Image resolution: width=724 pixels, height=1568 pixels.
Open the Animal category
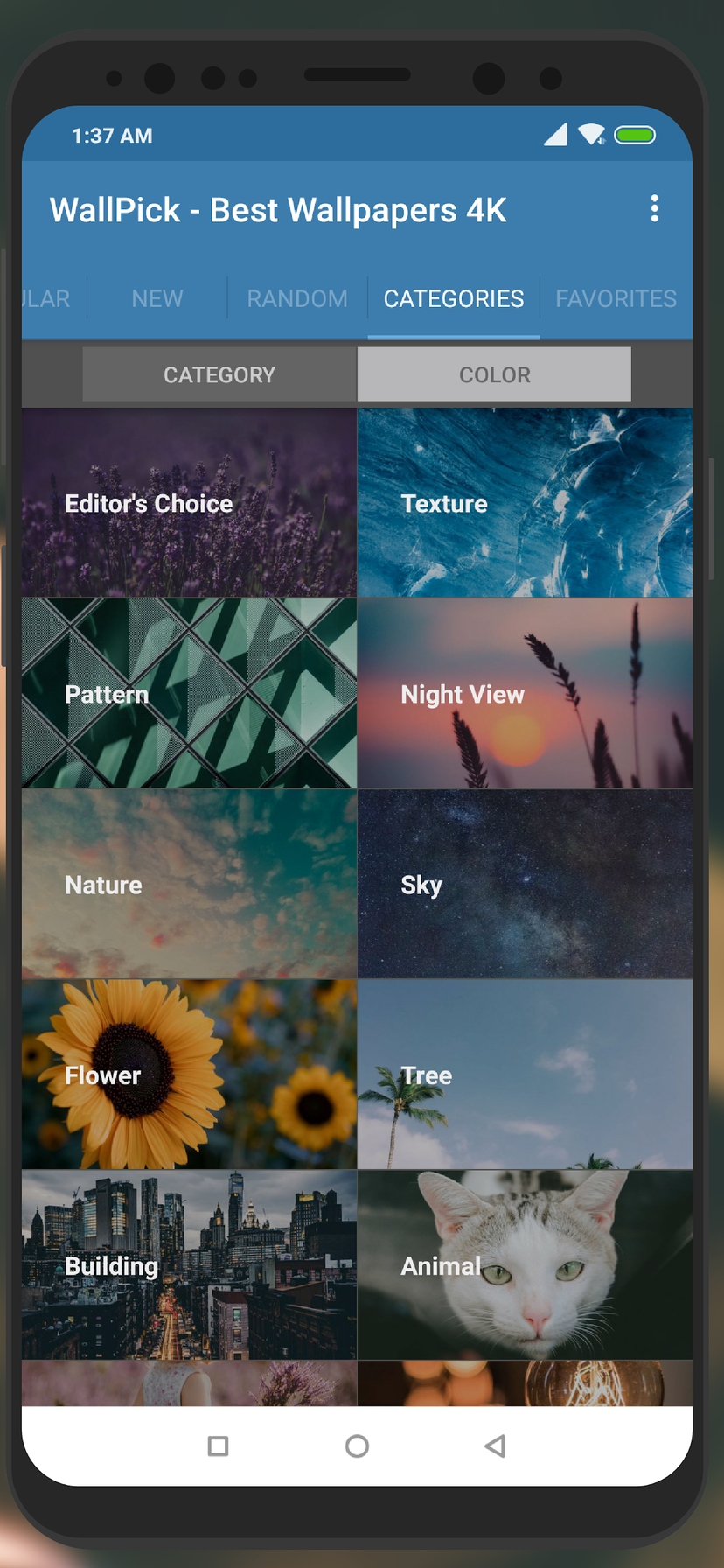tap(525, 1266)
